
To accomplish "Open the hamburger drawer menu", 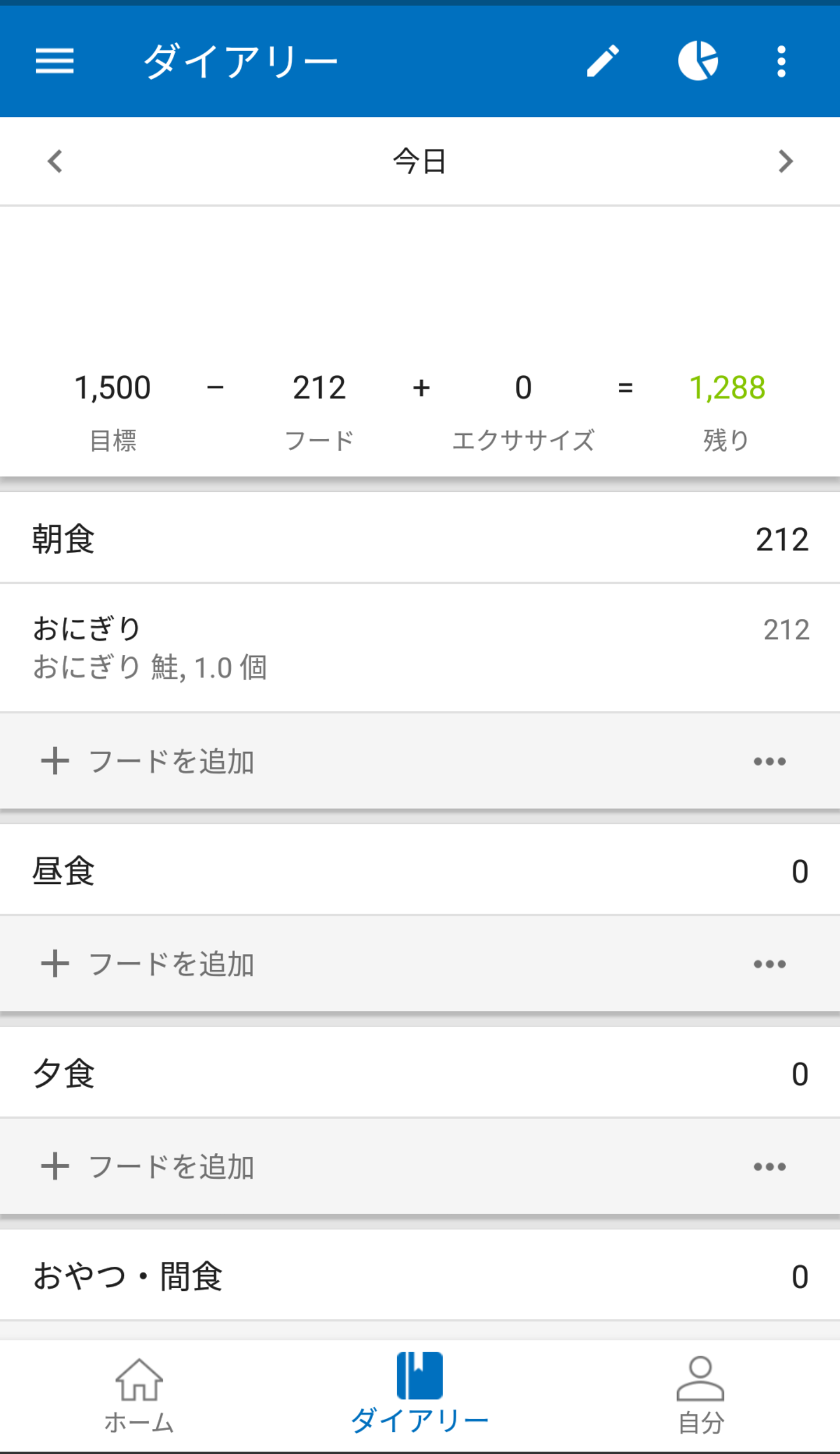I will click(x=54, y=61).
